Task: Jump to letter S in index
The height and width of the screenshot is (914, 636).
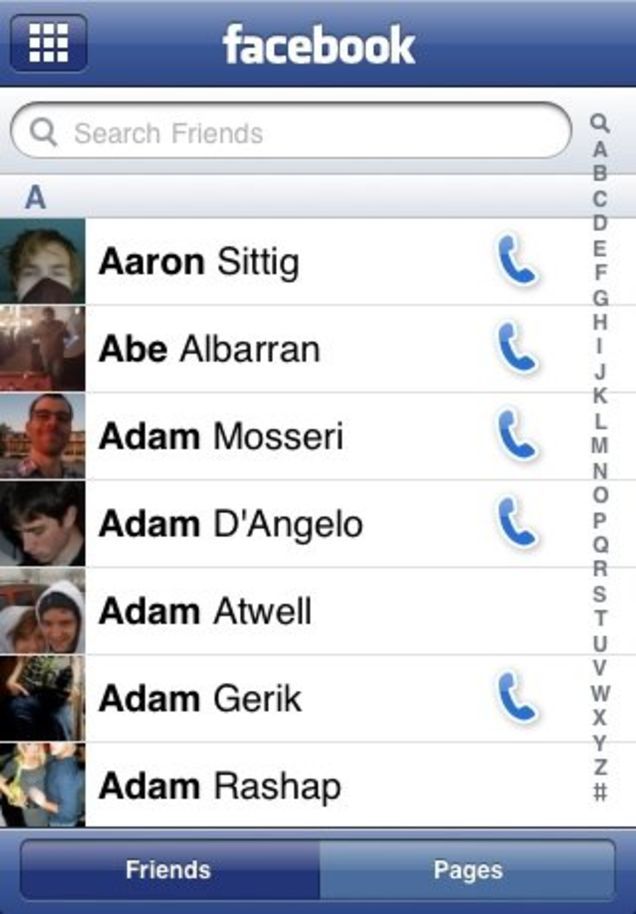Action: [599, 594]
